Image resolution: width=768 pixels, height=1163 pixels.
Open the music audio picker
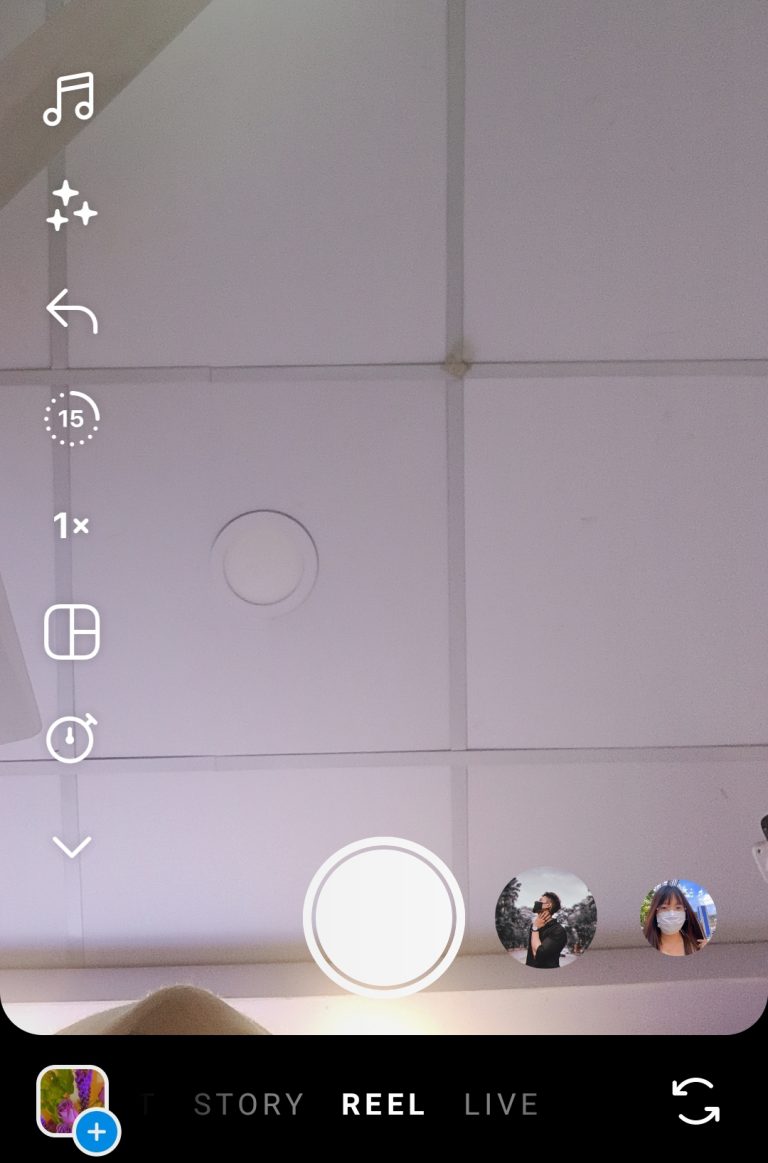pos(69,100)
